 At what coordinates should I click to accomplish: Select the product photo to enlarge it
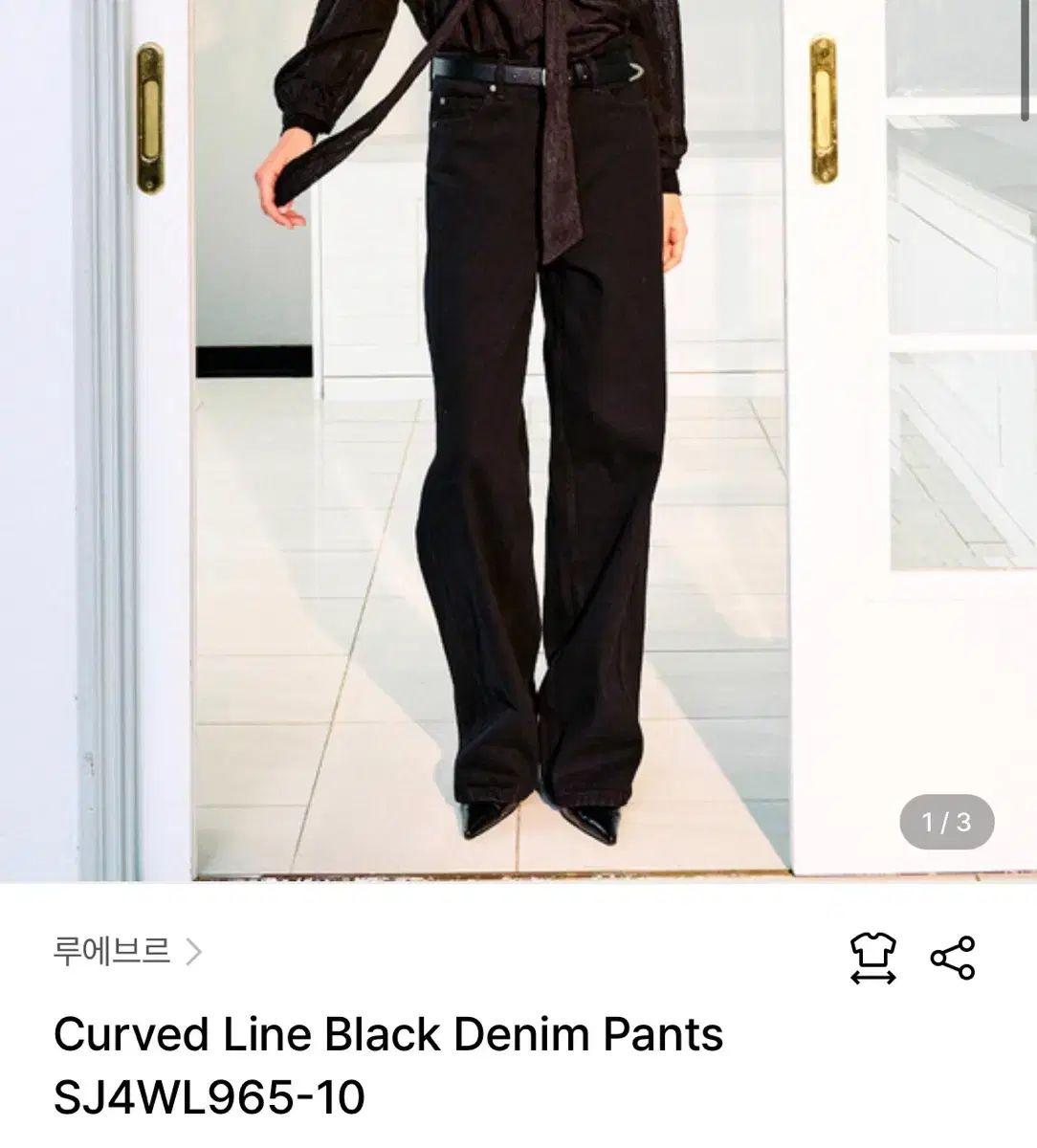coord(518,440)
